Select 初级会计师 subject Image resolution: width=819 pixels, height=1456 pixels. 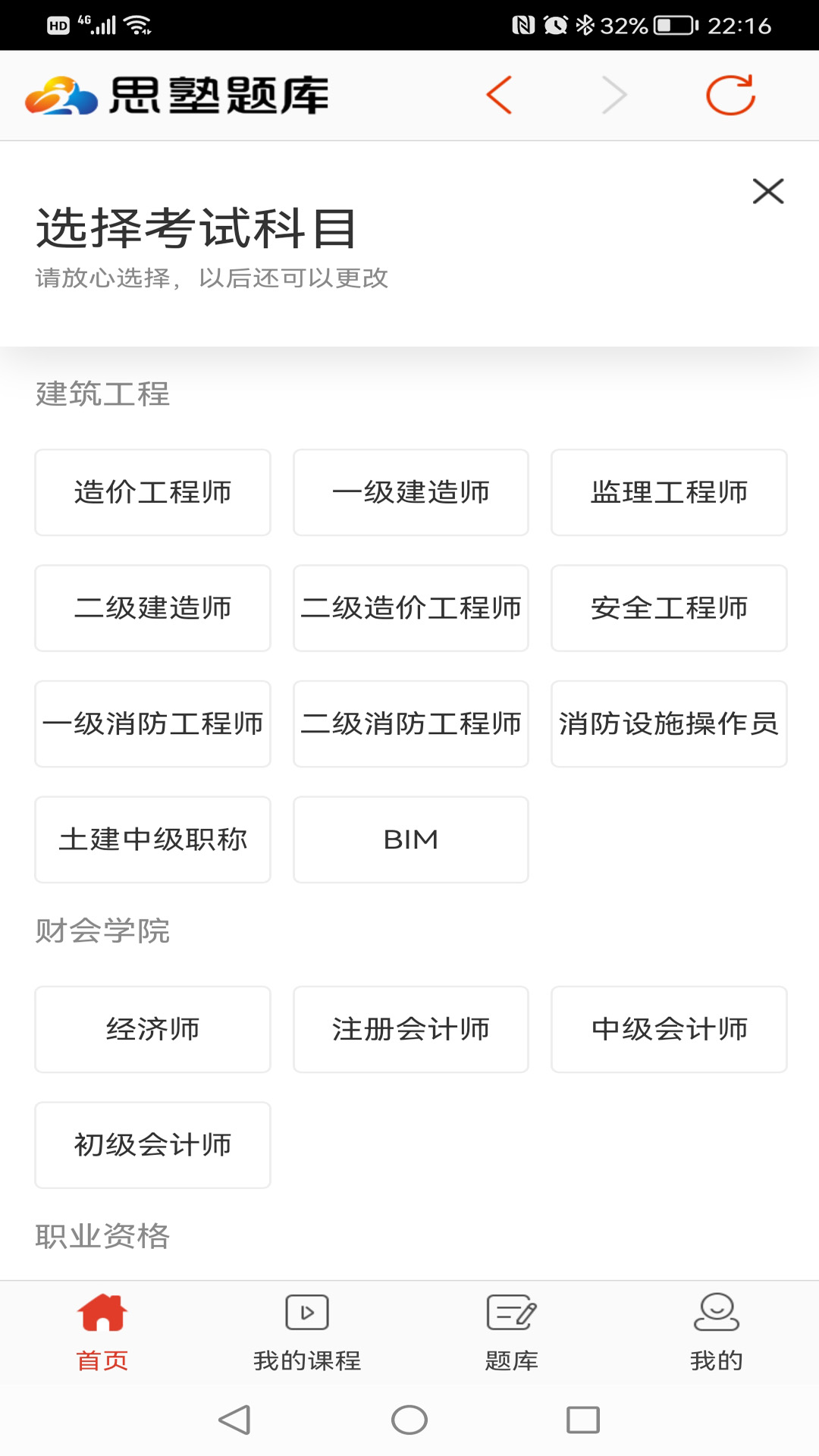152,1145
